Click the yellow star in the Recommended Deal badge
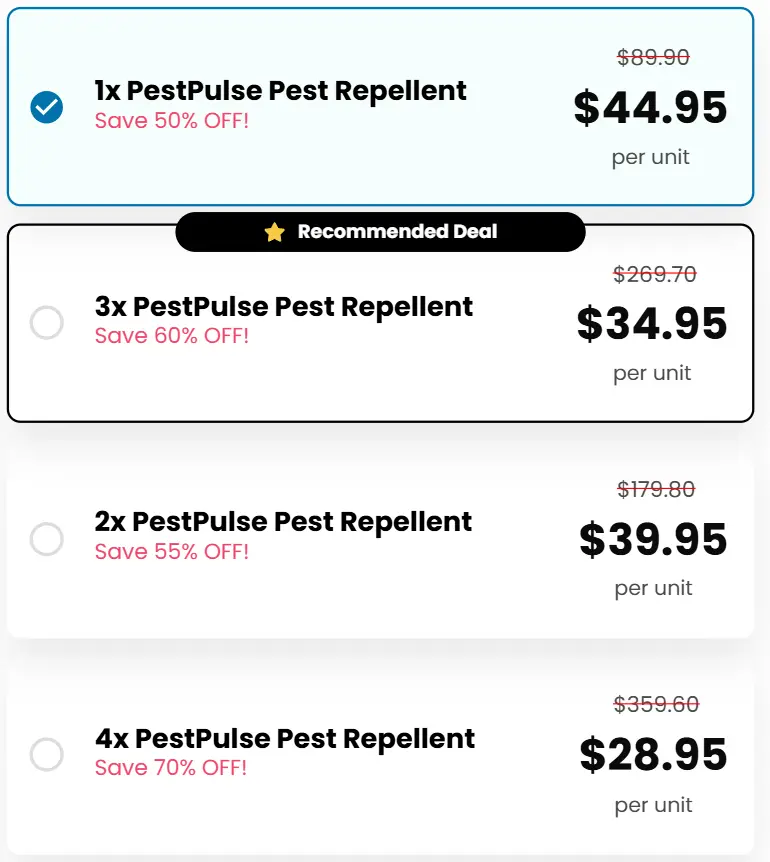This screenshot has height=862, width=770. (x=273, y=231)
